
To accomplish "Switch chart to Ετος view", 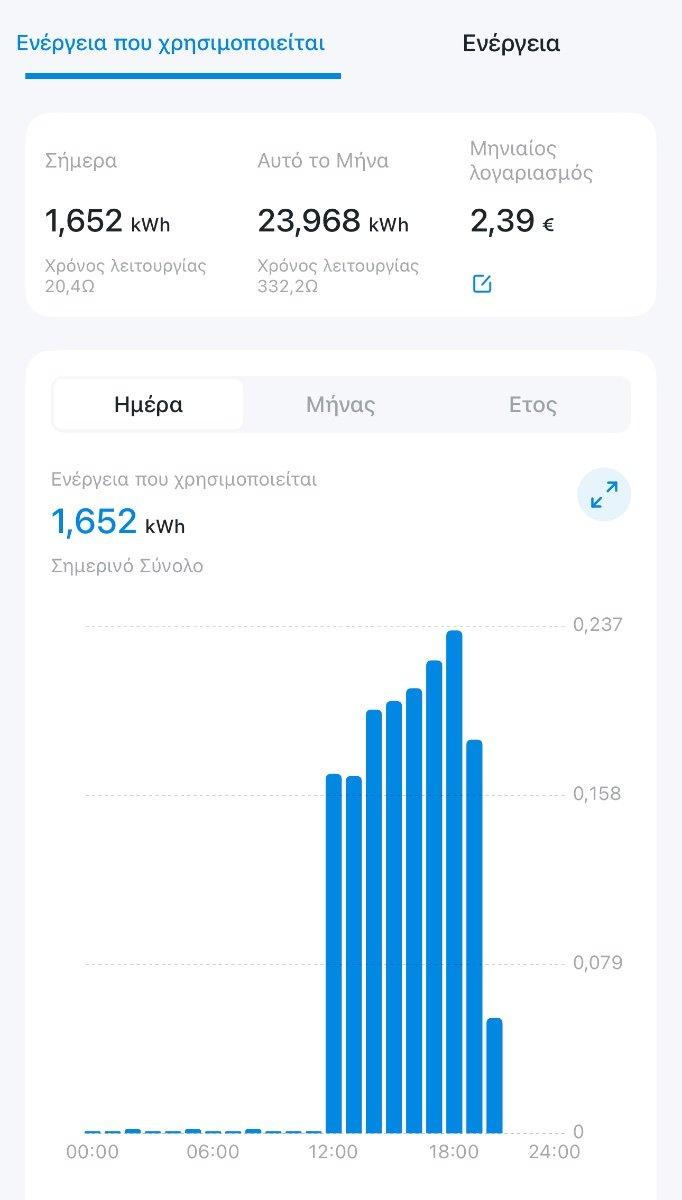I will (533, 405).
